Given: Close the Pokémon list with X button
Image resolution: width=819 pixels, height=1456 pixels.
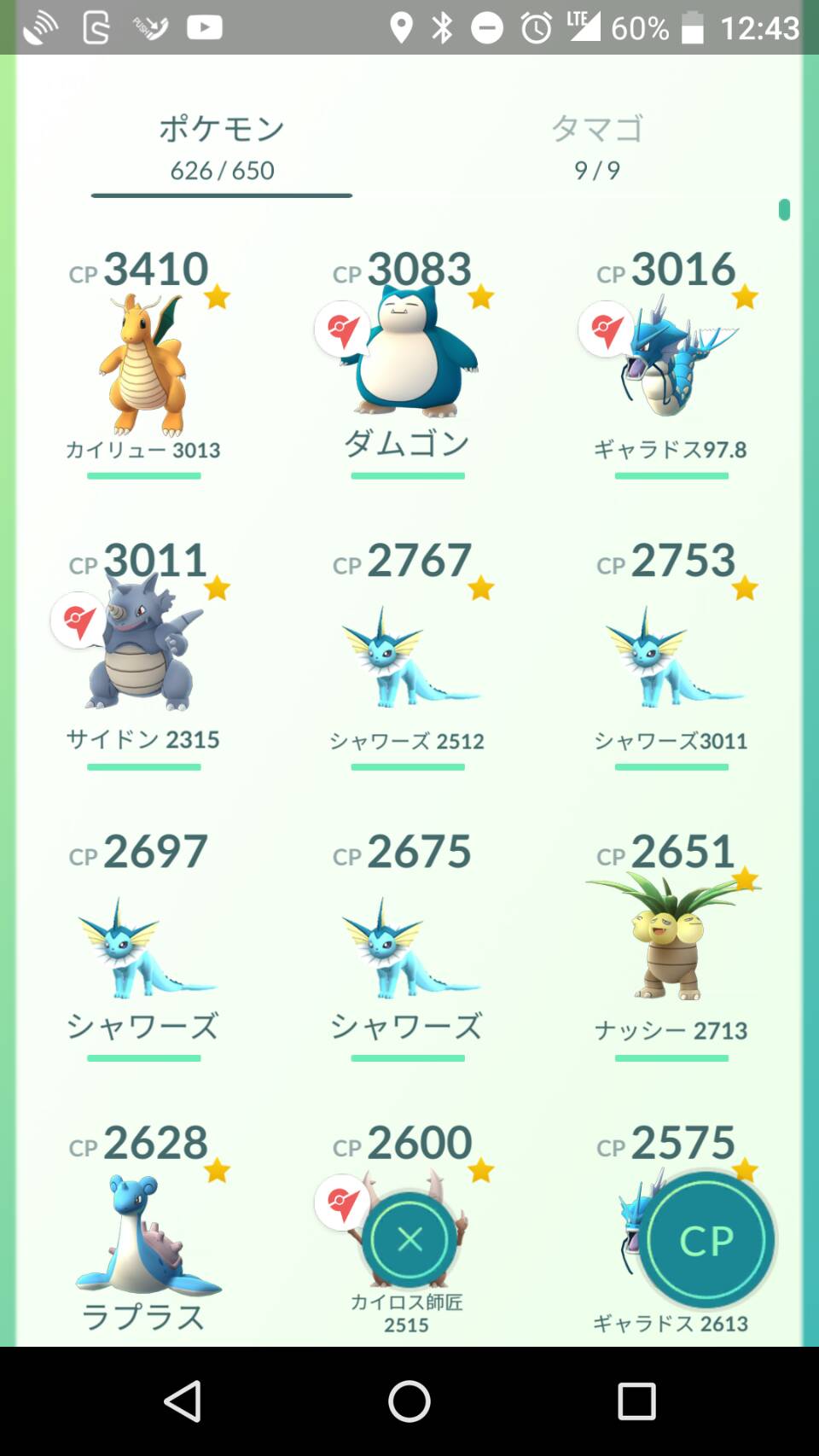Looking at the screenshot, I should point(409,1239).
